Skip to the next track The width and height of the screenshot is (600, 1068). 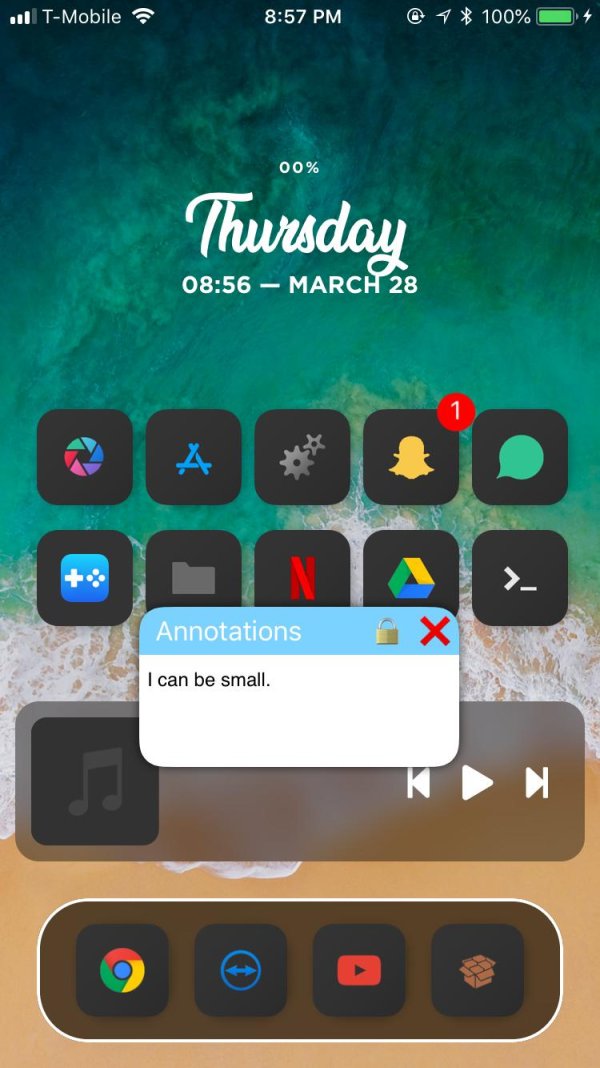[x=537, y=782]
